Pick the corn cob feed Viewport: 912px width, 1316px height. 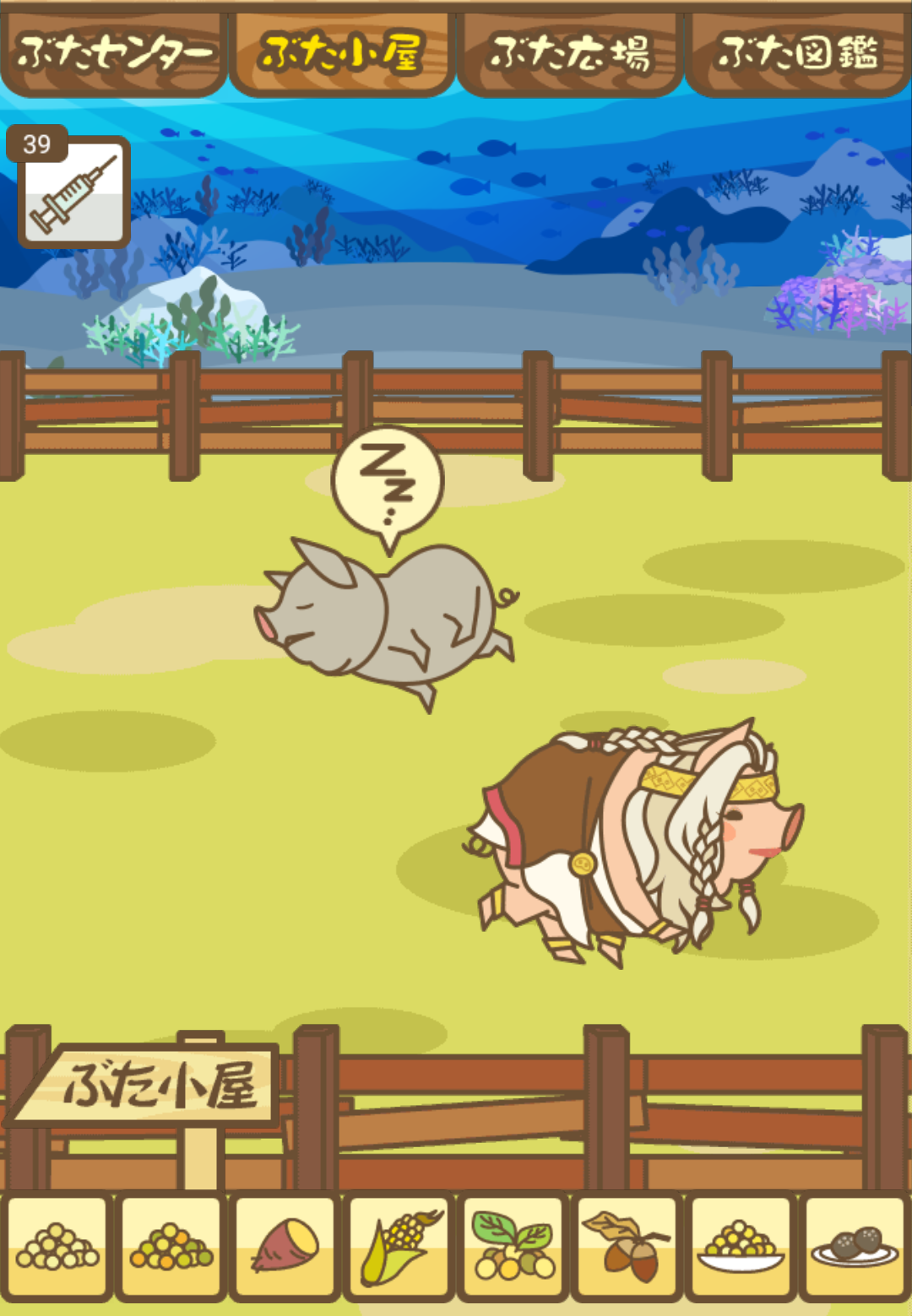(399, 1246)
